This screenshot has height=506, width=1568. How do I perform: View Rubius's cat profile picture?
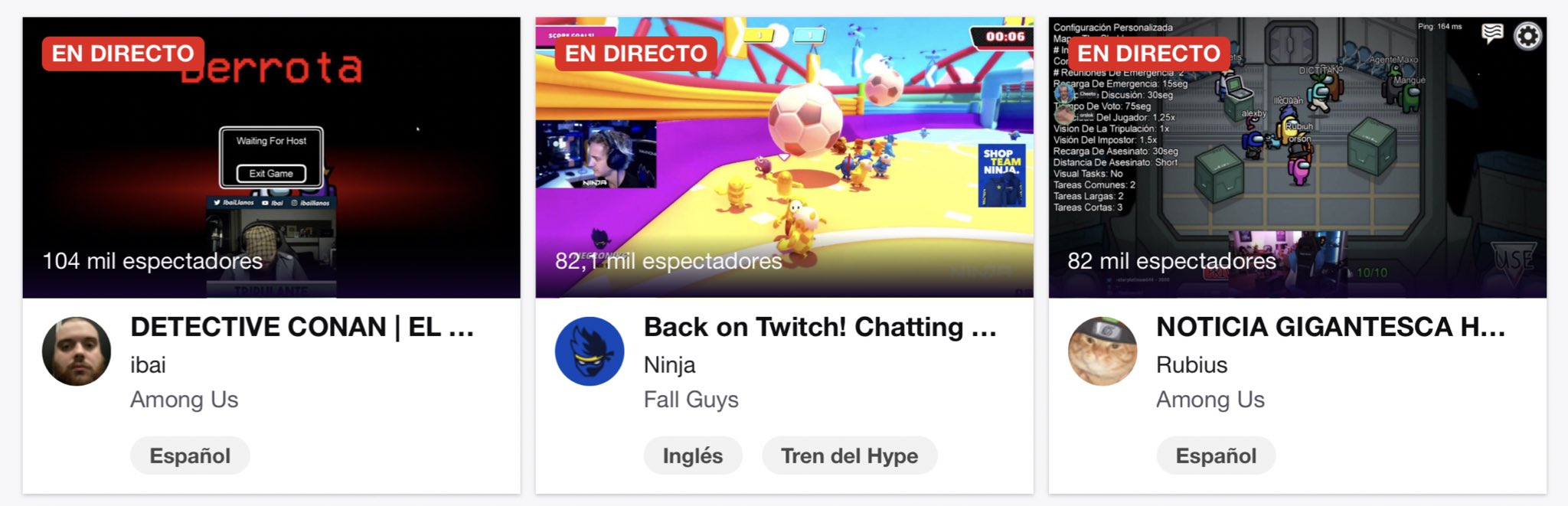tap(1102, 351)
